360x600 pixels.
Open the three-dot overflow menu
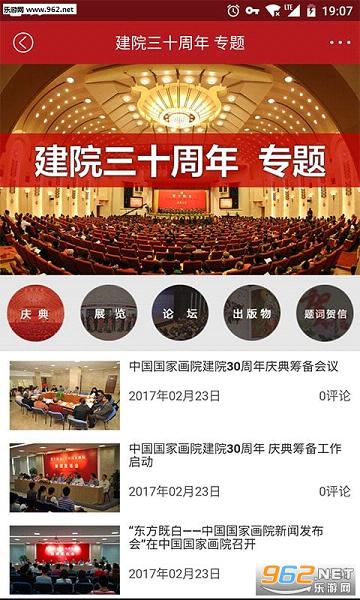340,42
